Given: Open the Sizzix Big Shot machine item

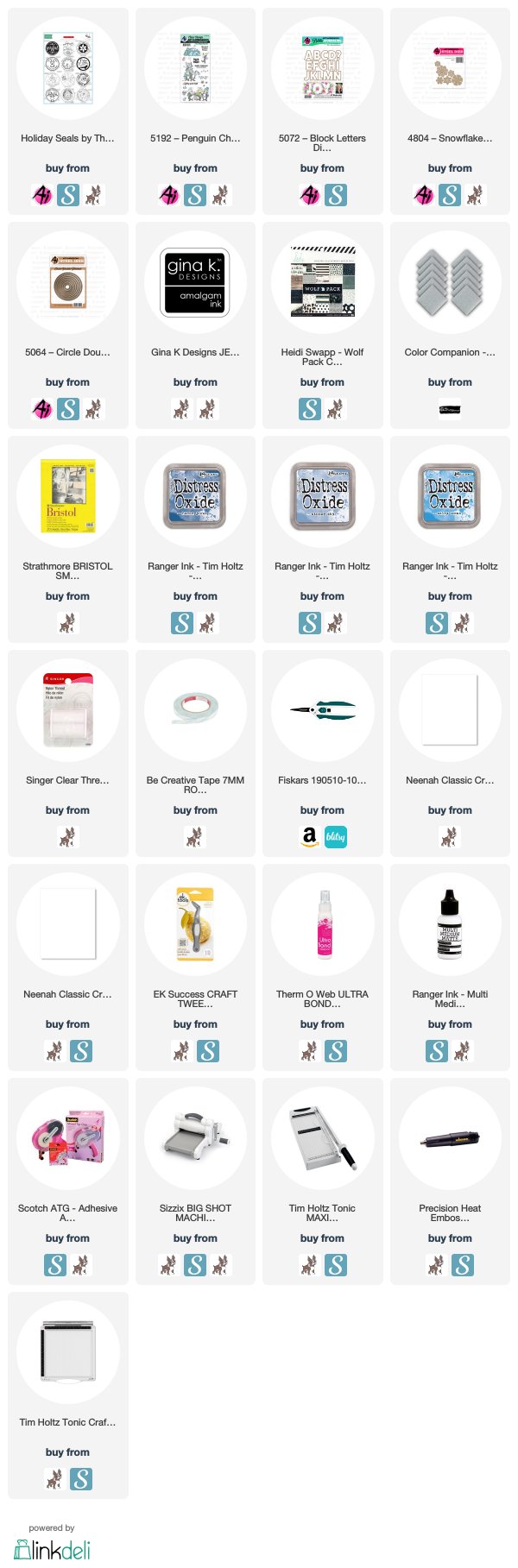Looking at the screenshot, I should click(195, 1138).
